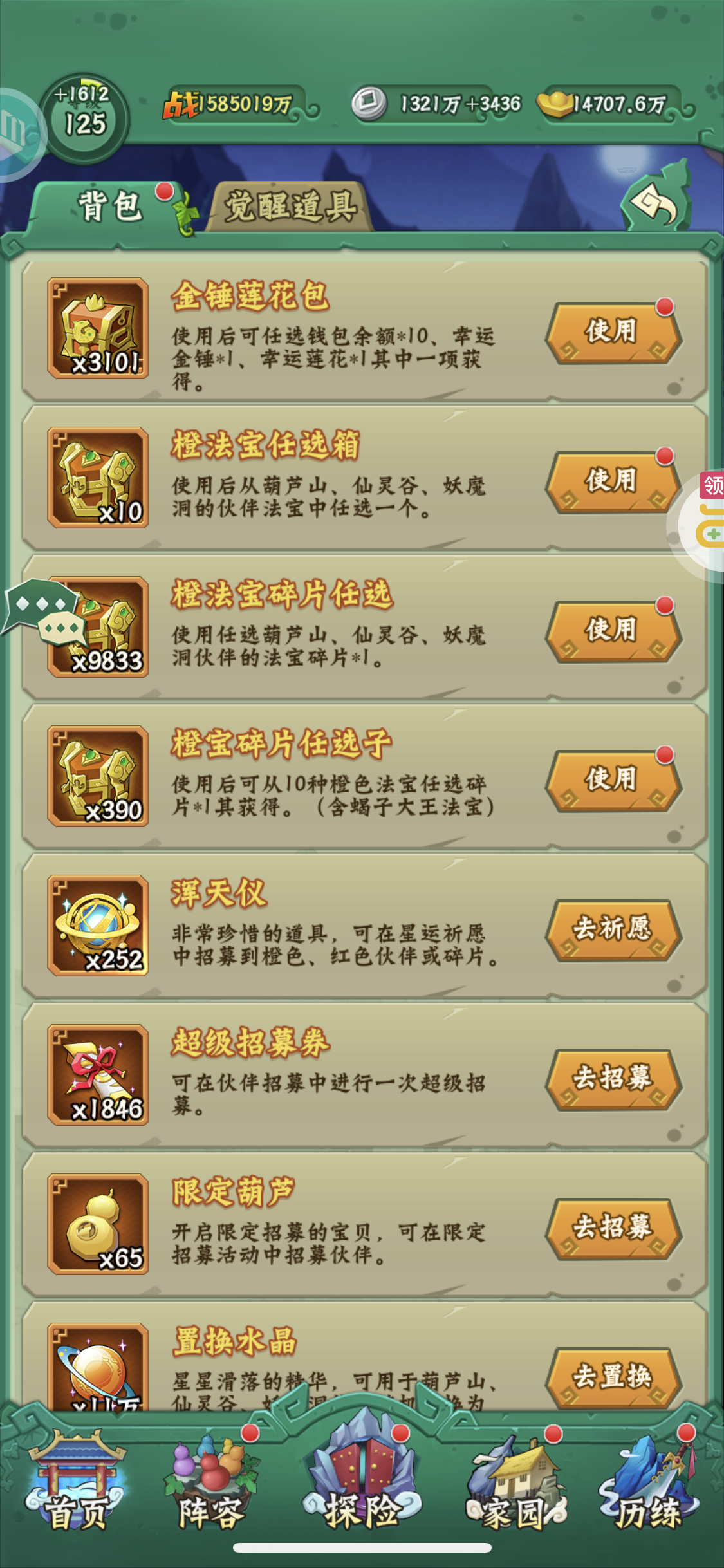The image size is (724, 1568).
Task: Tap 去招募 for 超级招募券
Action: point(613,1079)
